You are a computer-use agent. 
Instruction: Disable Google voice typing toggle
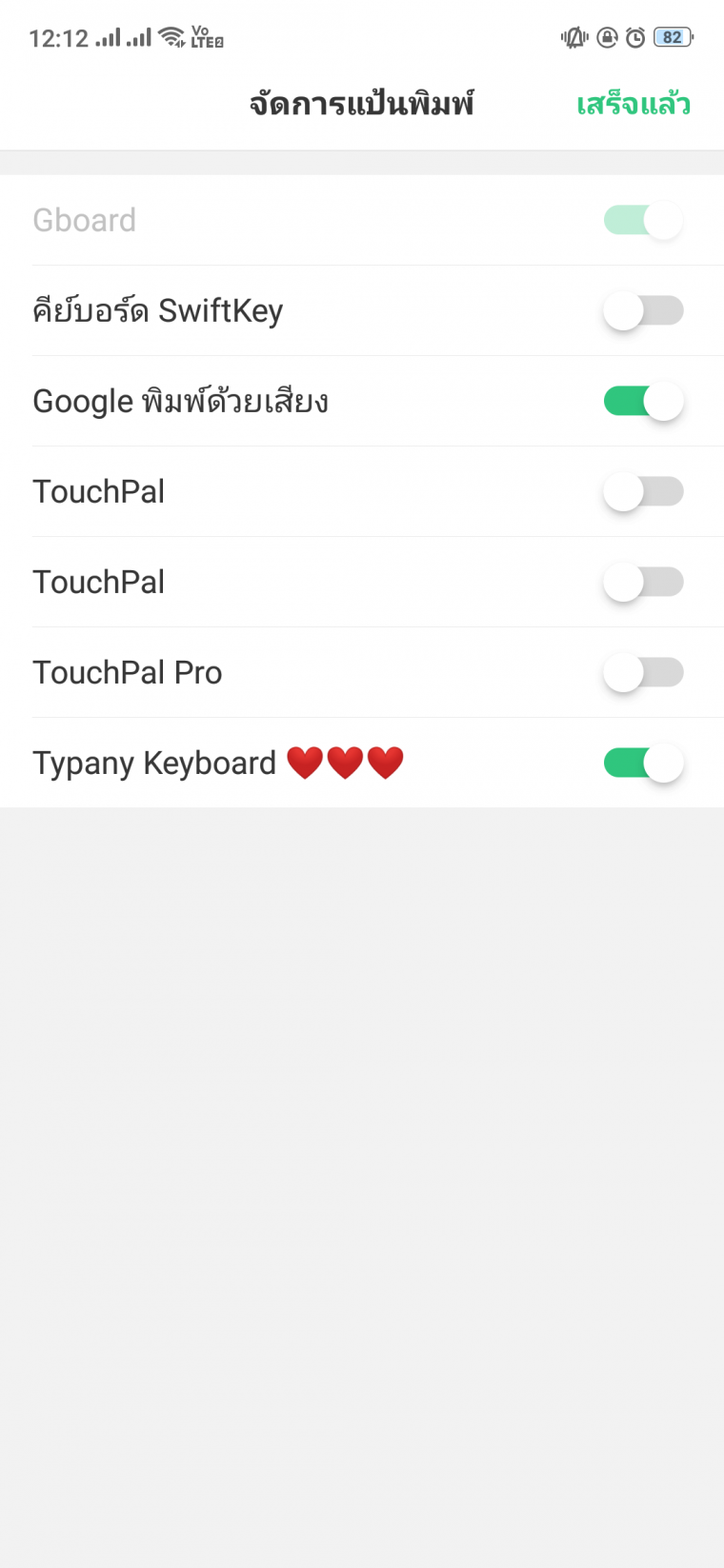click(643, 401)
